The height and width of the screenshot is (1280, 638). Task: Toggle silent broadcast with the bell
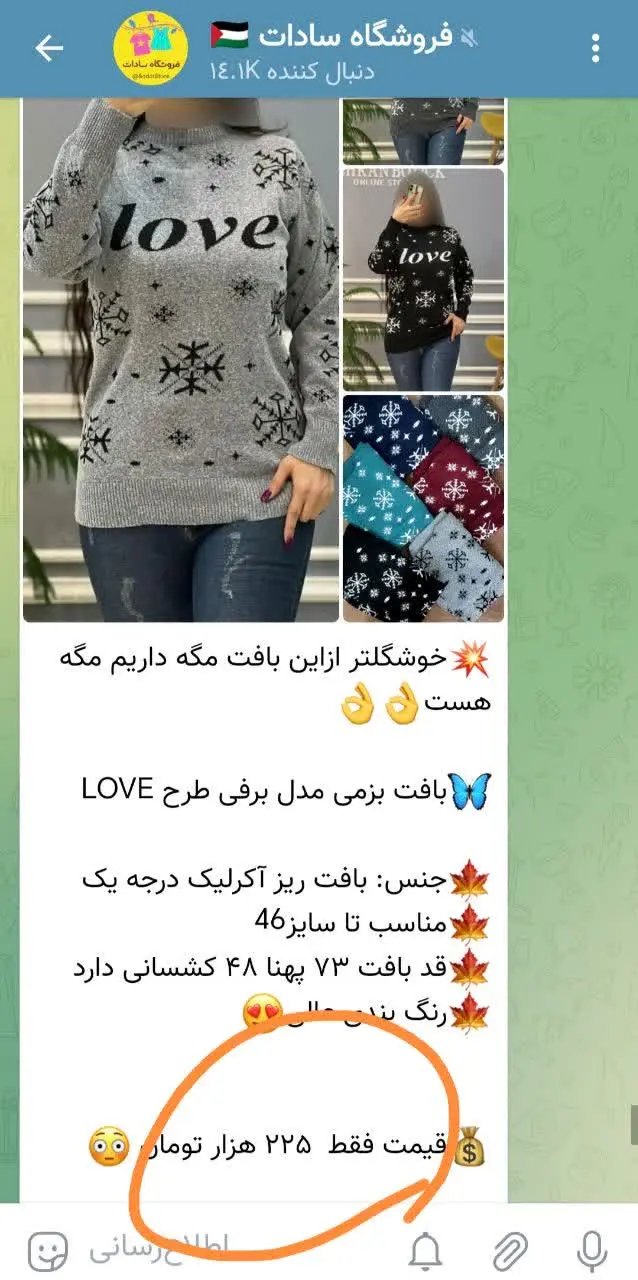tap(427, 1248)
